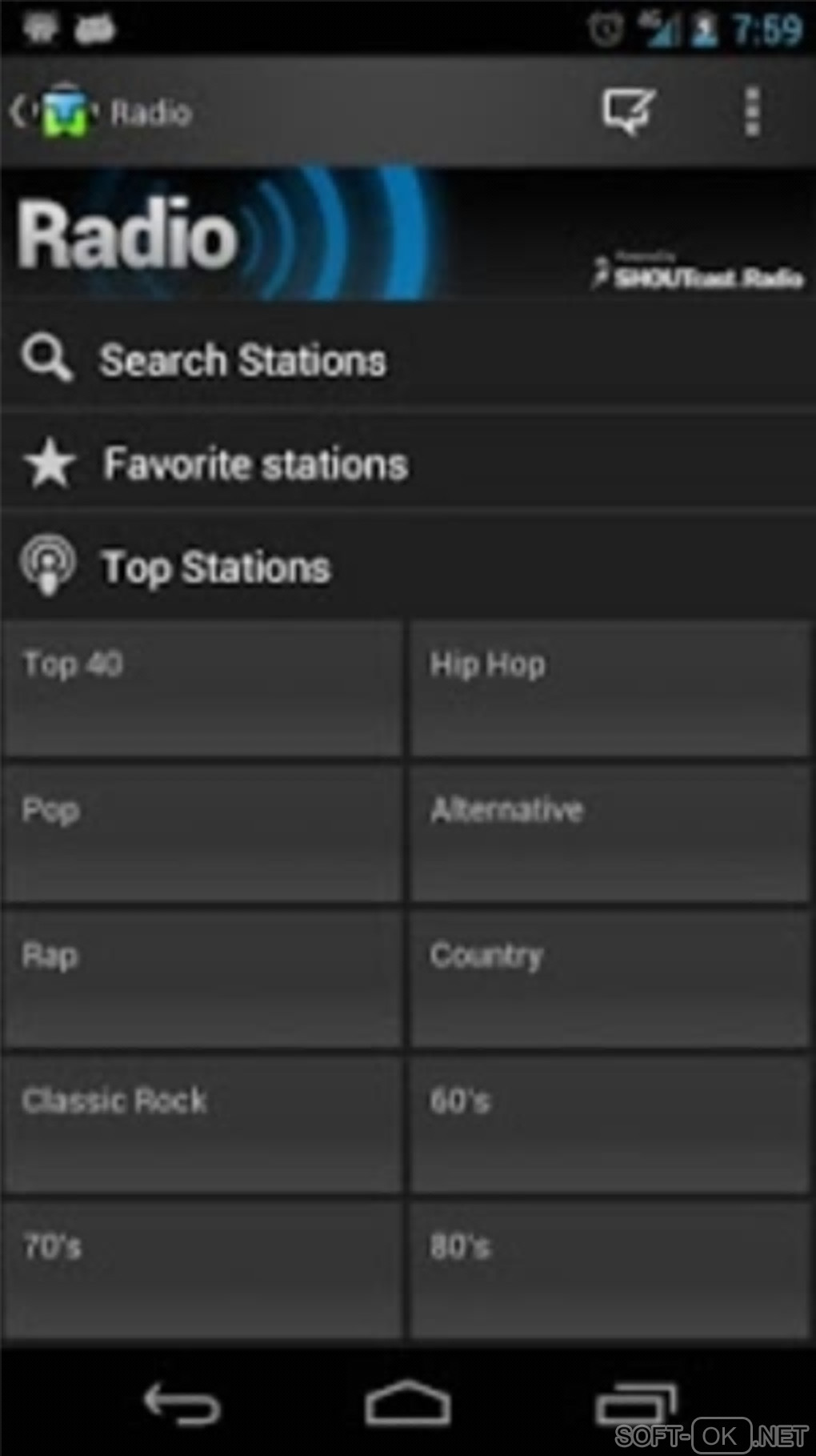
Task: Go to the home screen
Action: click(408, 1403)
